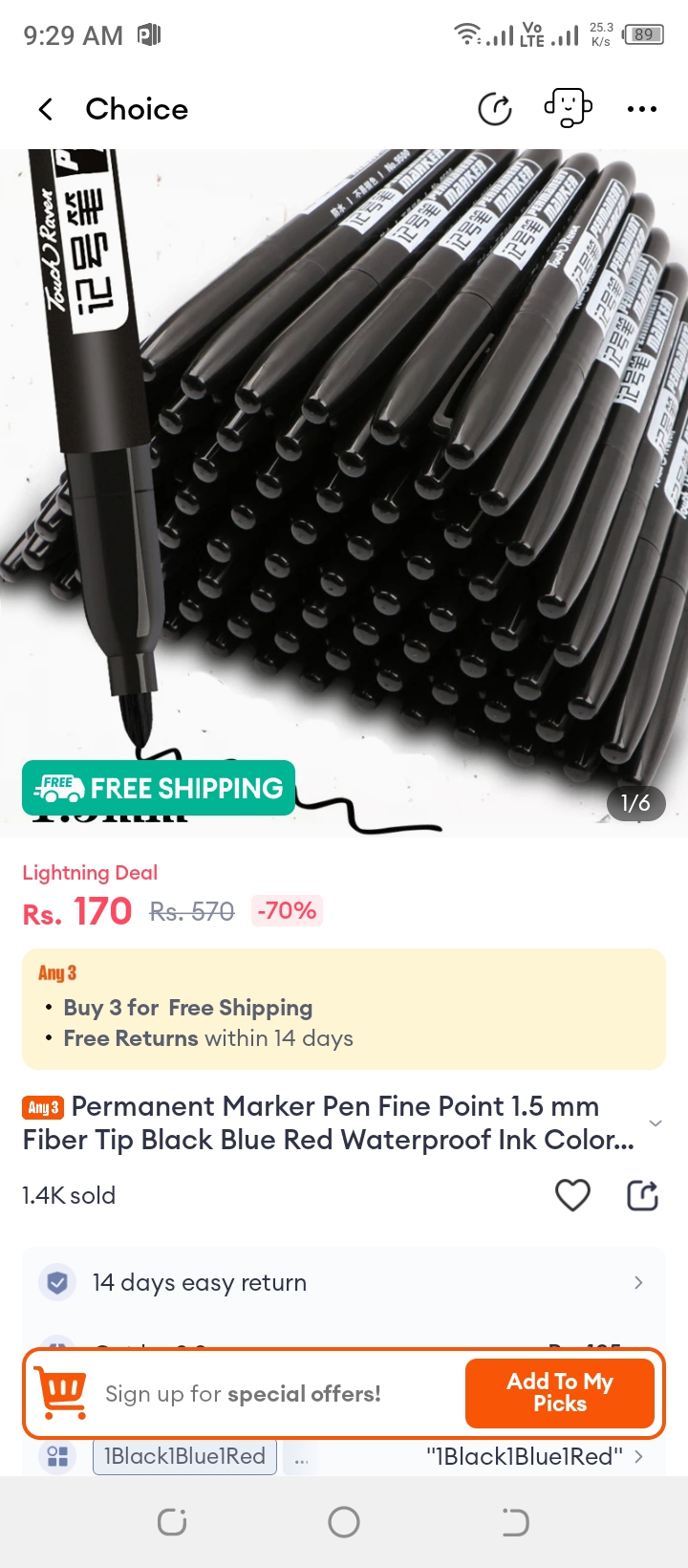Open the marker pen product image
Screen dimensions: 688x1568
click(344, 478)
